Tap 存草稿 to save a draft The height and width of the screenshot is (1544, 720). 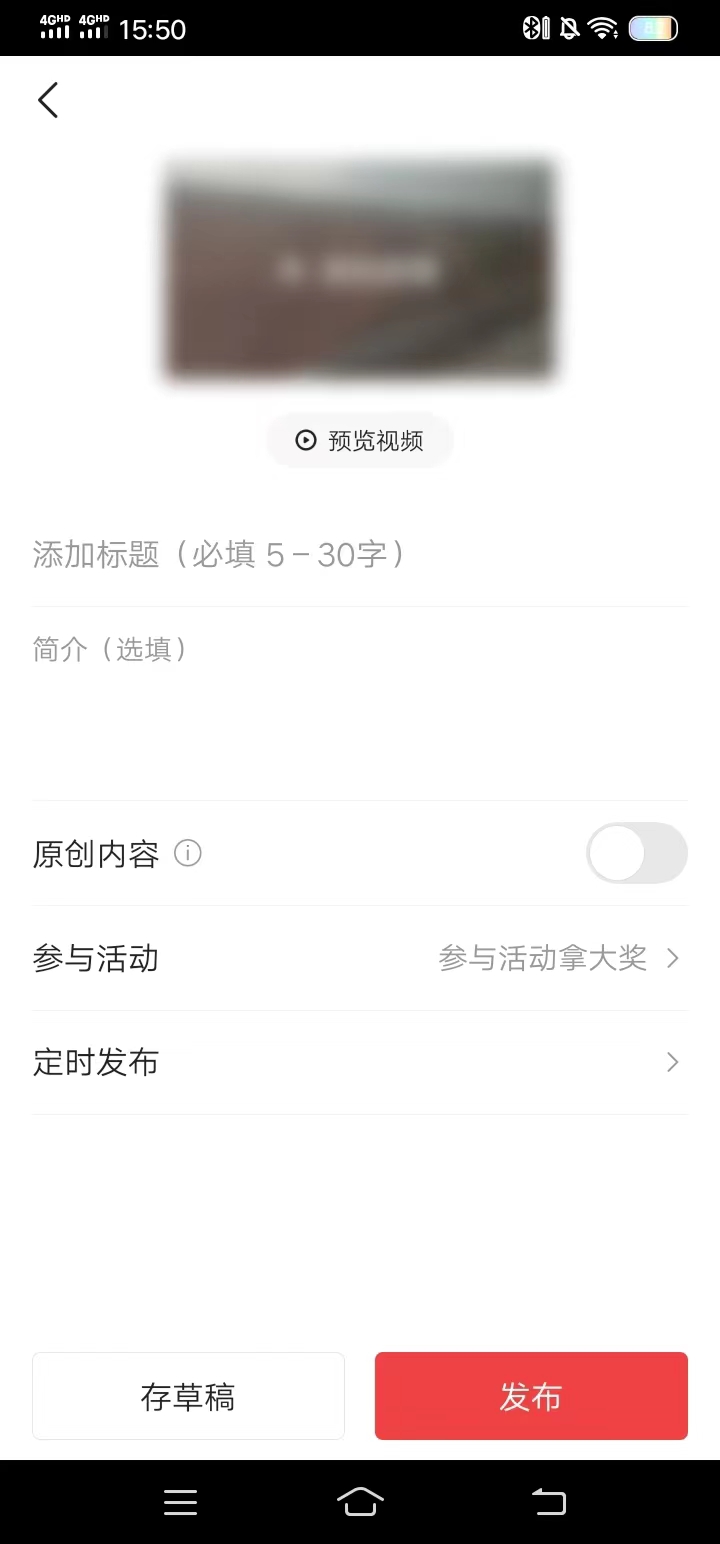point(188,1396)
